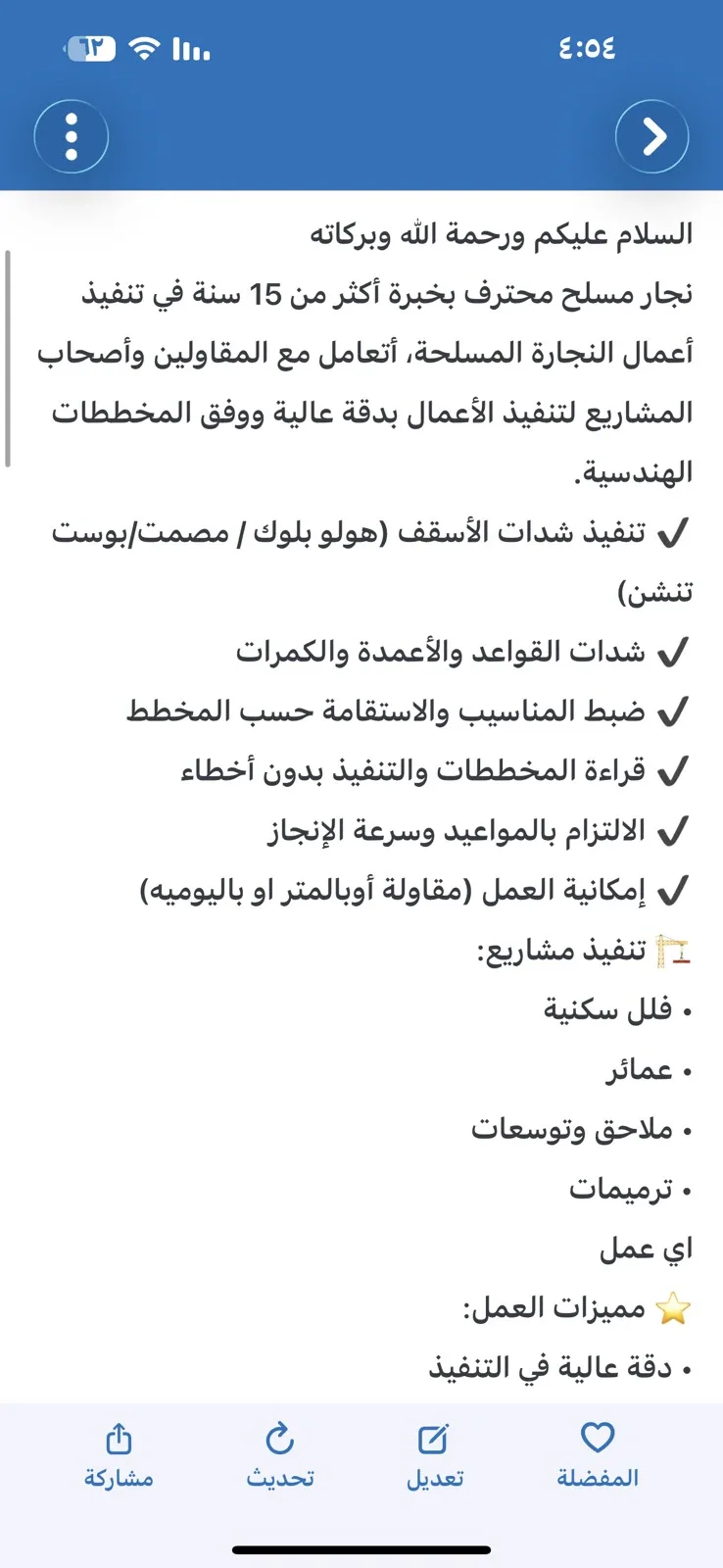
Task: Go back using the arrow button
Action: pos(652,137)
